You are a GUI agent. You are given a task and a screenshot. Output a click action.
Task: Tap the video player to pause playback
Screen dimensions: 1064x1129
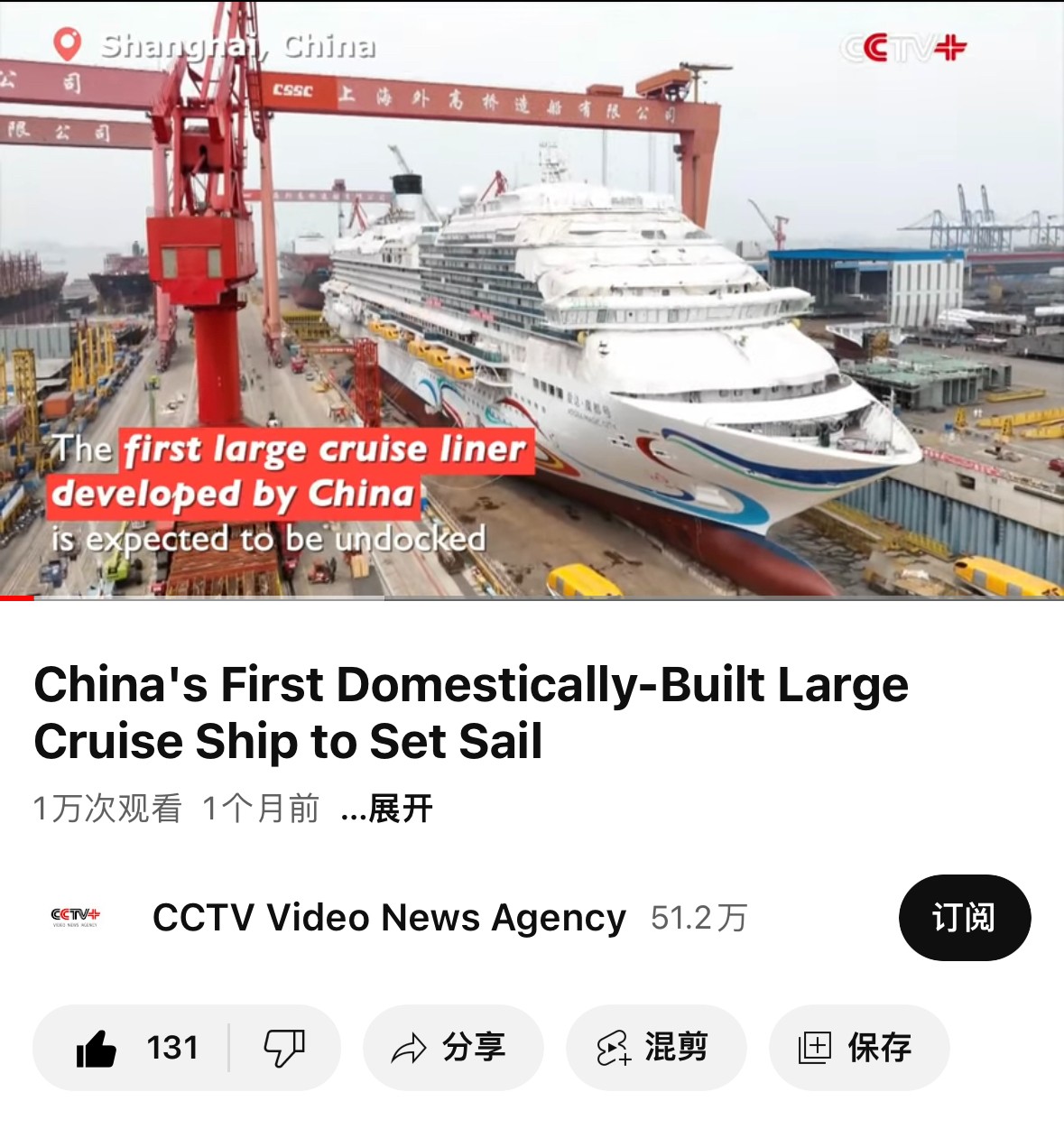tap(532, 298)
